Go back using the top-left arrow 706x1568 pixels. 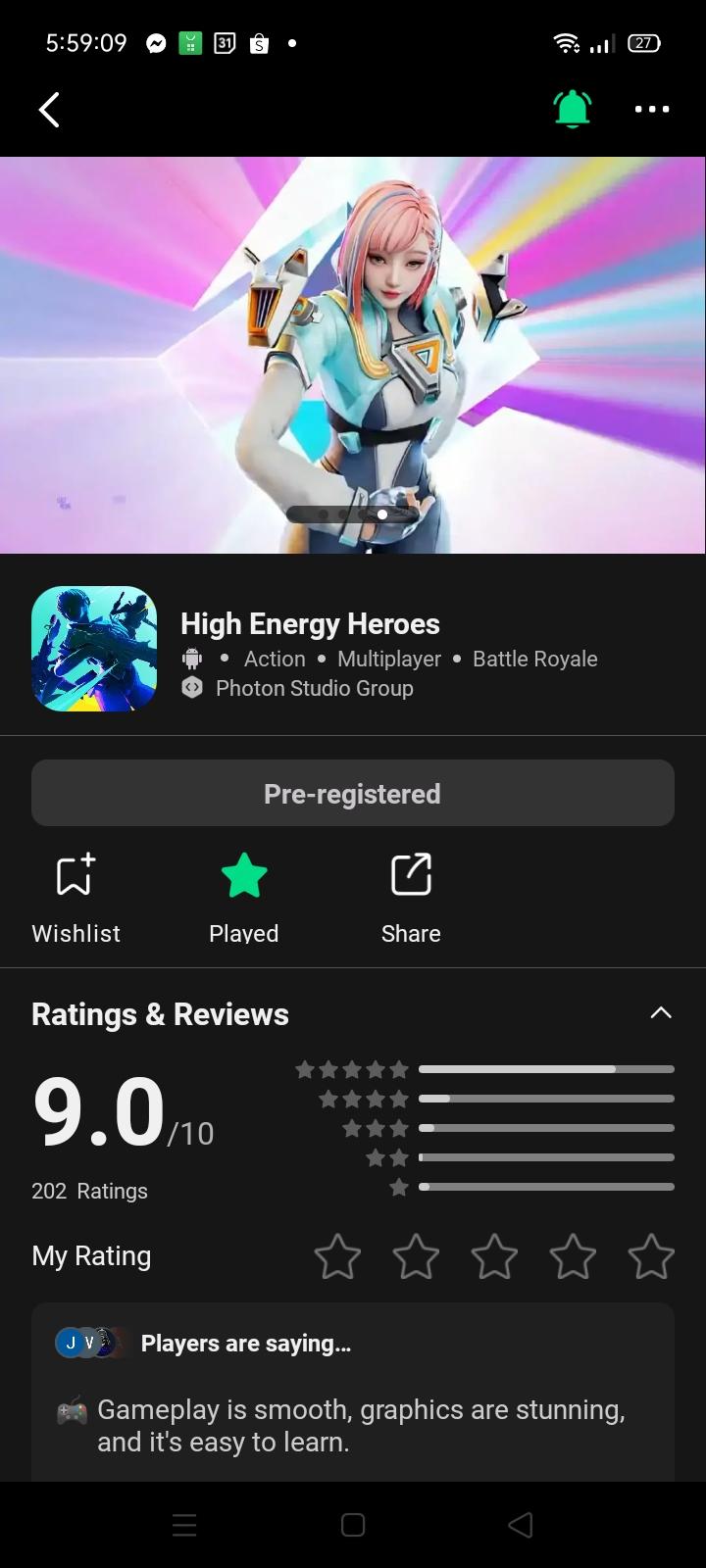(49, 110)
